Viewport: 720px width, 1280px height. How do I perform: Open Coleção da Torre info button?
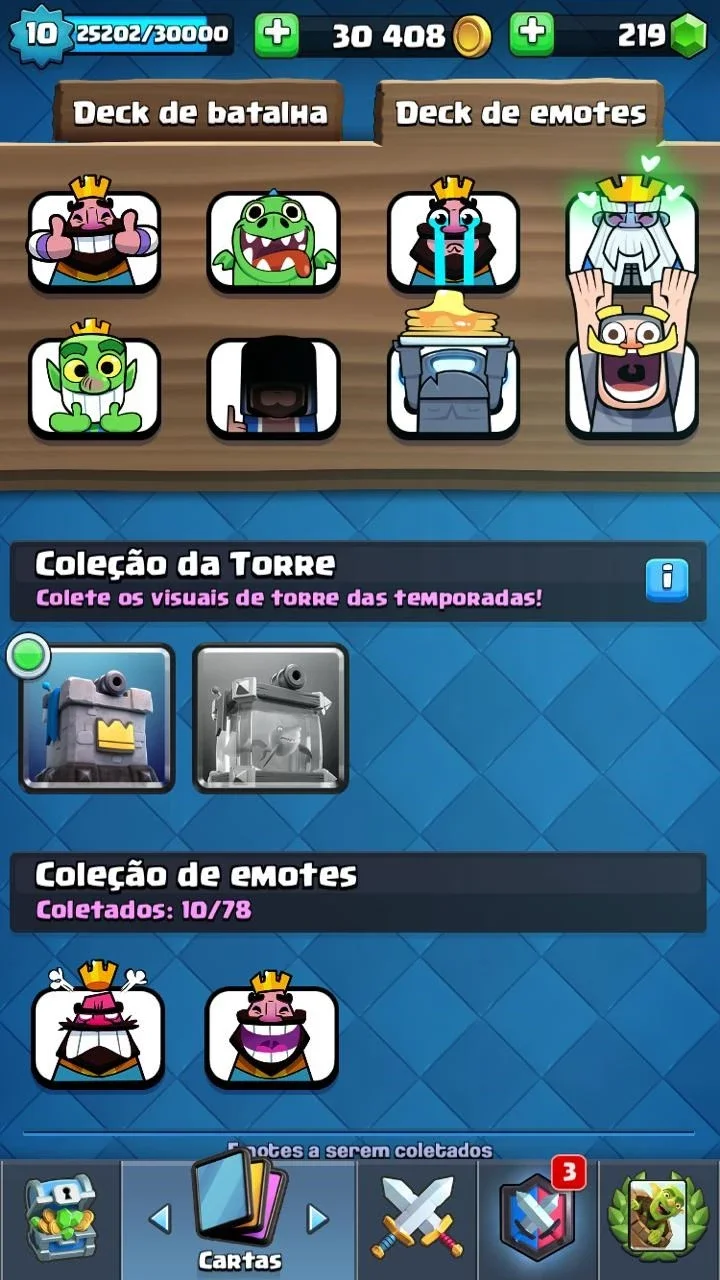point(667,580)
